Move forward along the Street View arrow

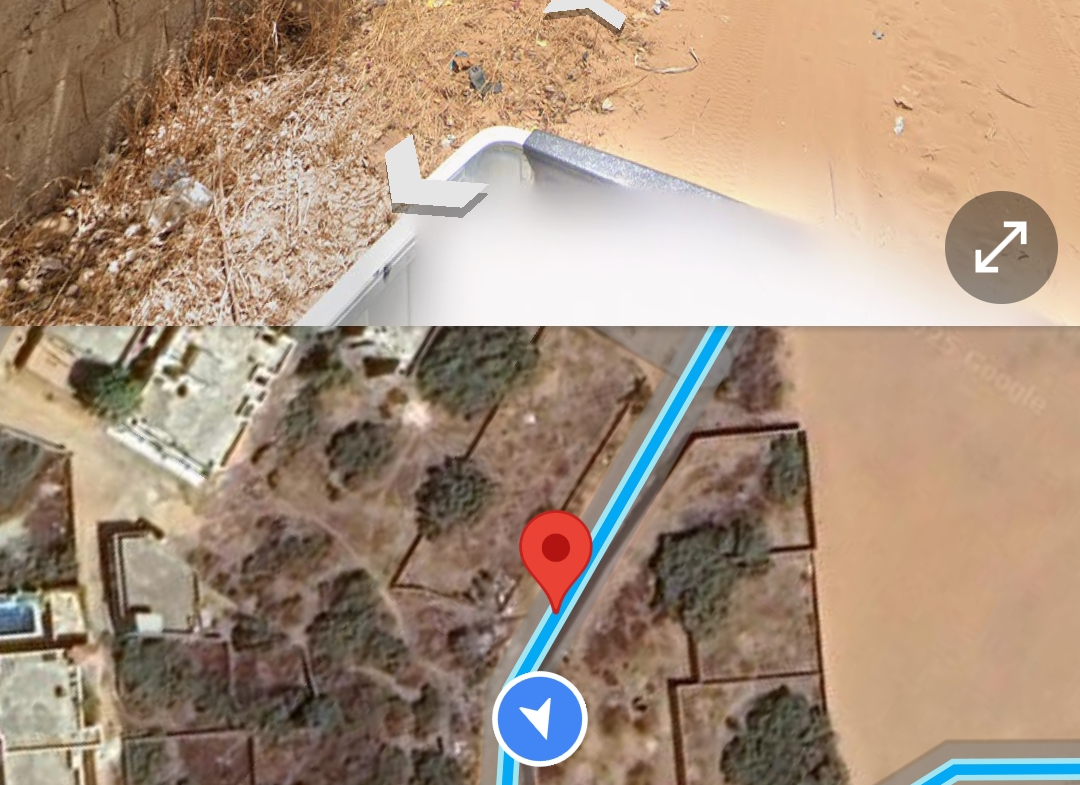coord(588,12)
